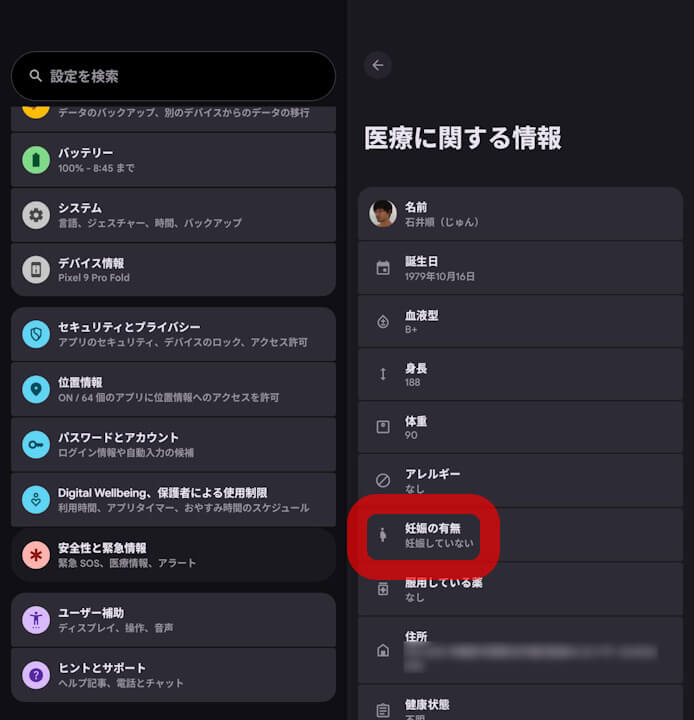Image resolution: width=694 pixels, height=720 pixels.
Task: Open 位置情報 settings
Action: (173, 389)
